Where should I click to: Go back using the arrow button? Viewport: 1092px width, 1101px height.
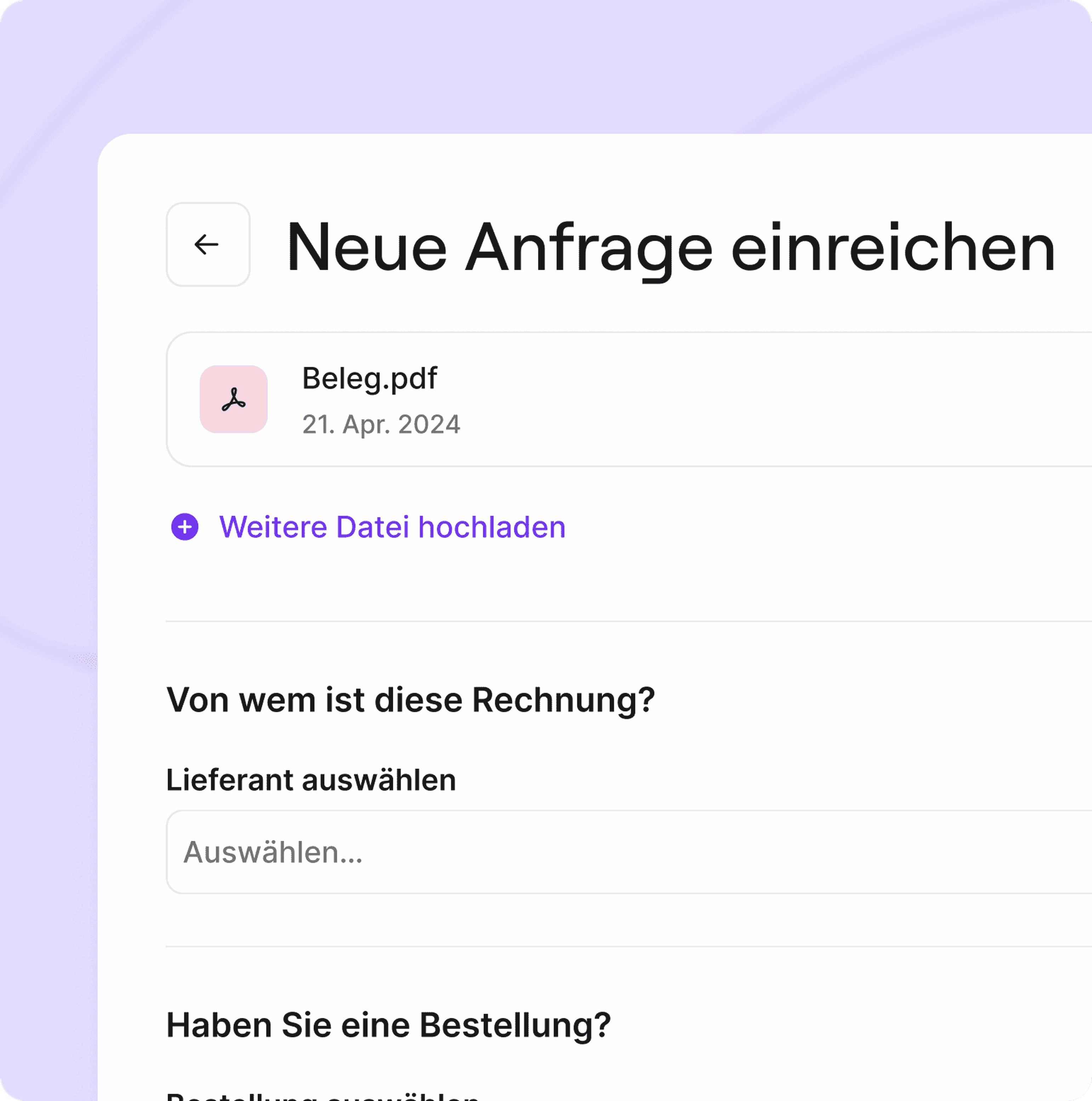tap(208, 244)
